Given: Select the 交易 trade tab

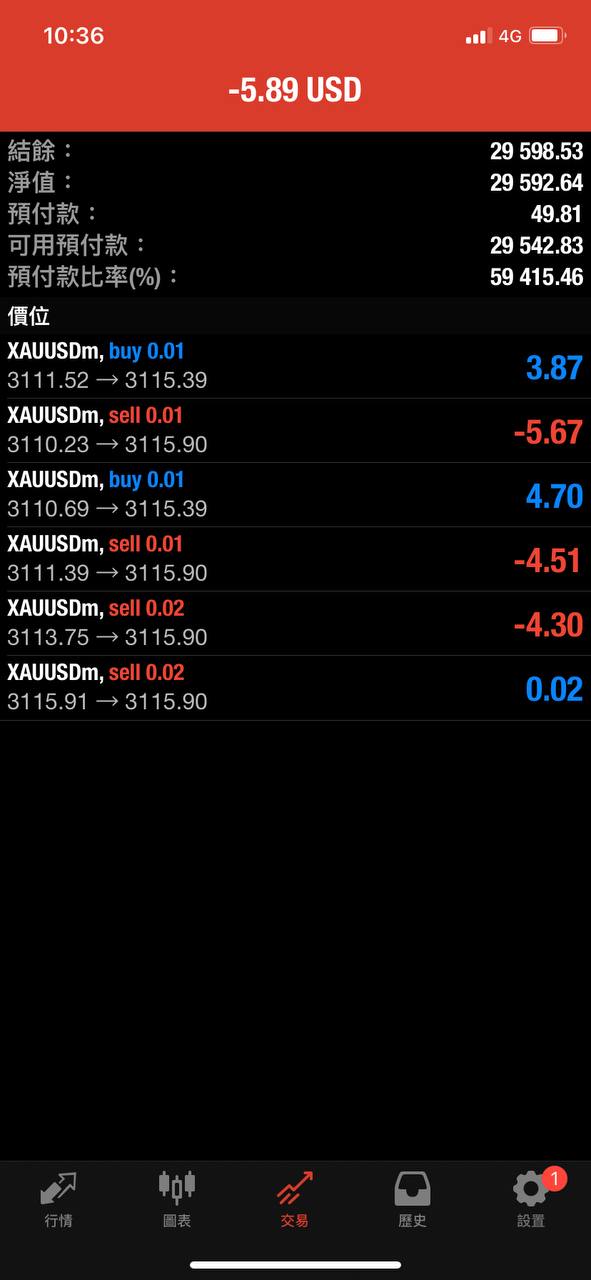Looking at the screenshot, I should point(295,1200).
